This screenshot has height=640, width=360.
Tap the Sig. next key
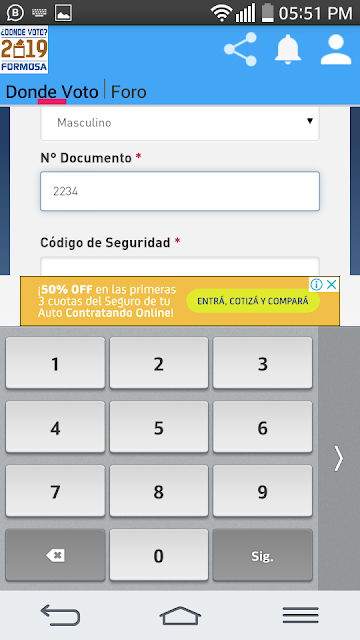(262, 555)
